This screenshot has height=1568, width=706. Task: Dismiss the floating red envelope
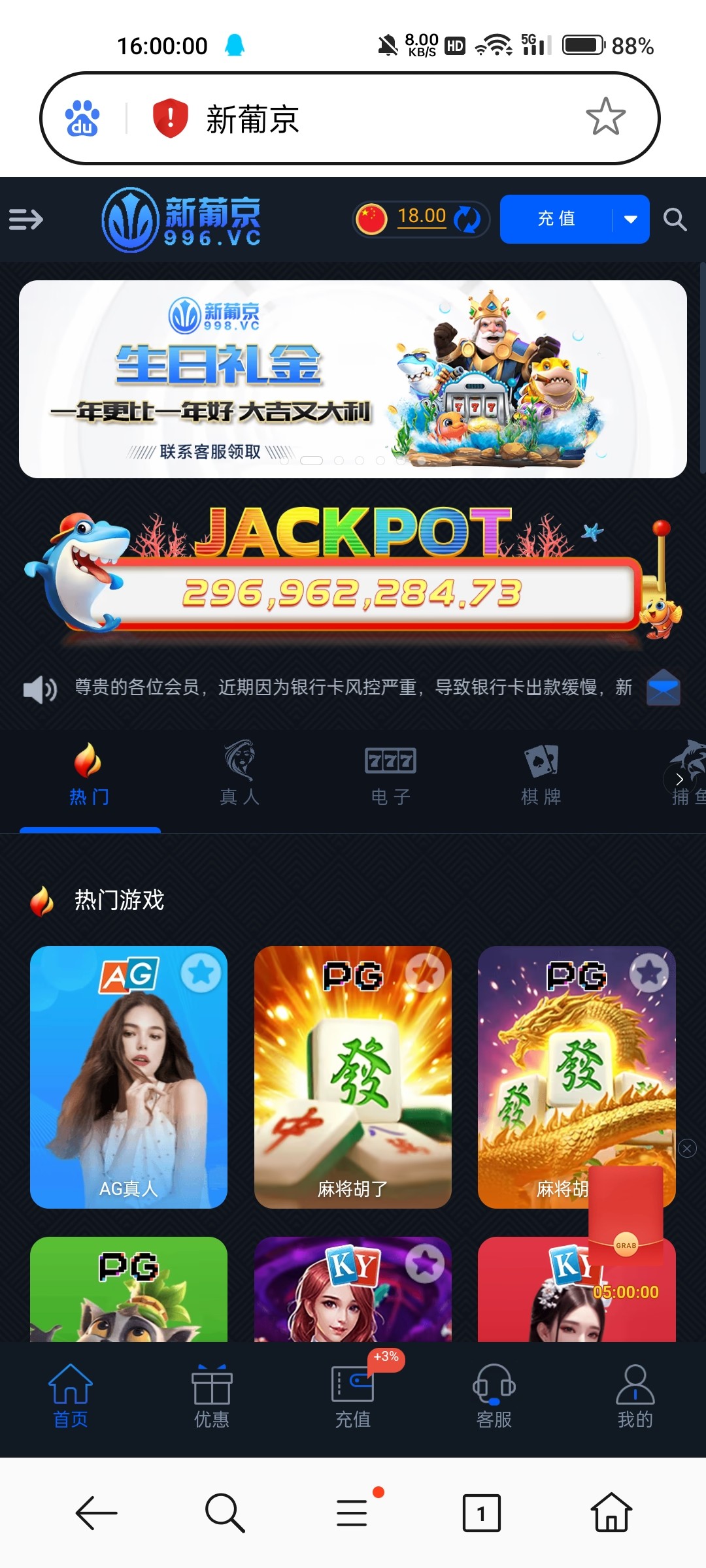coord(687,1148)
